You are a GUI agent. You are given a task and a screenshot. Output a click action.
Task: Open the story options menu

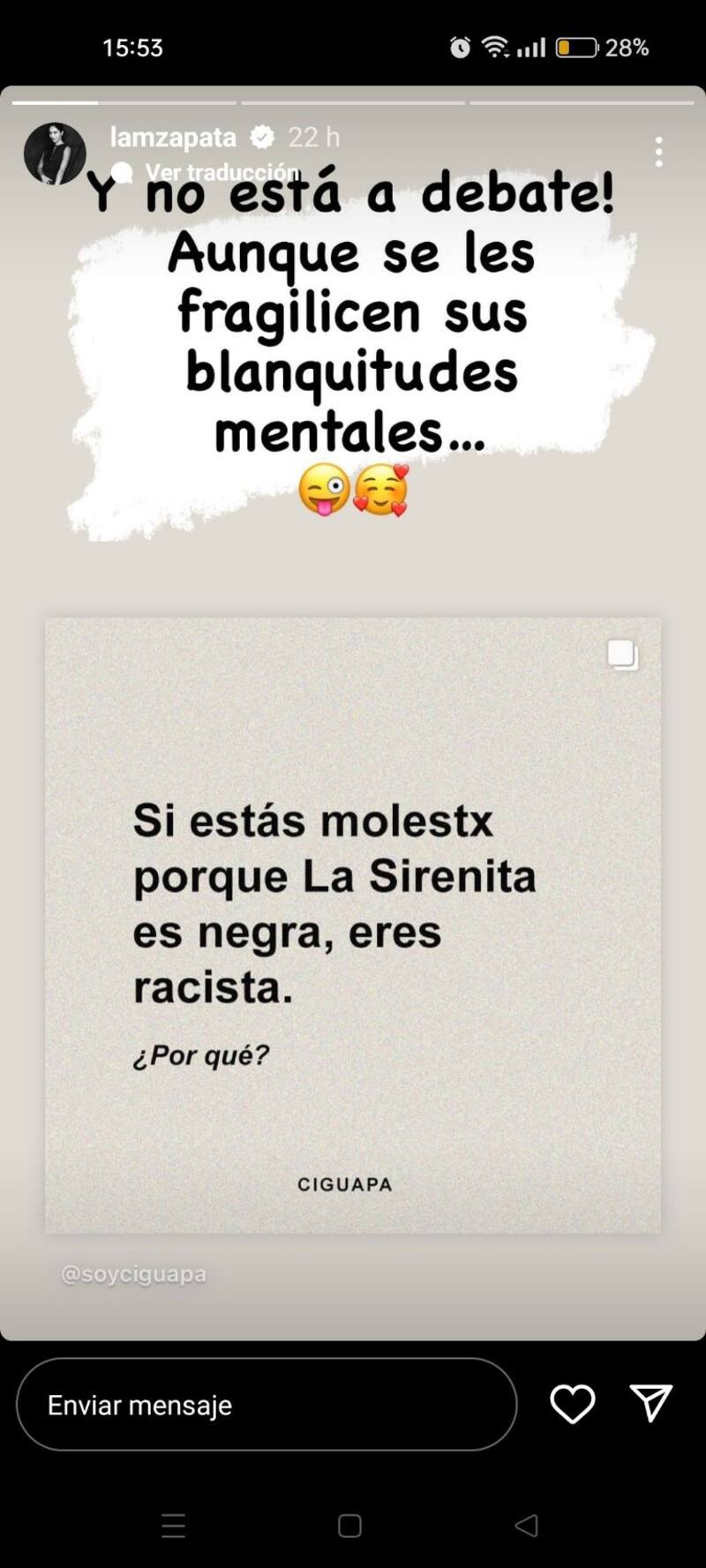click(x=658, y=152)
